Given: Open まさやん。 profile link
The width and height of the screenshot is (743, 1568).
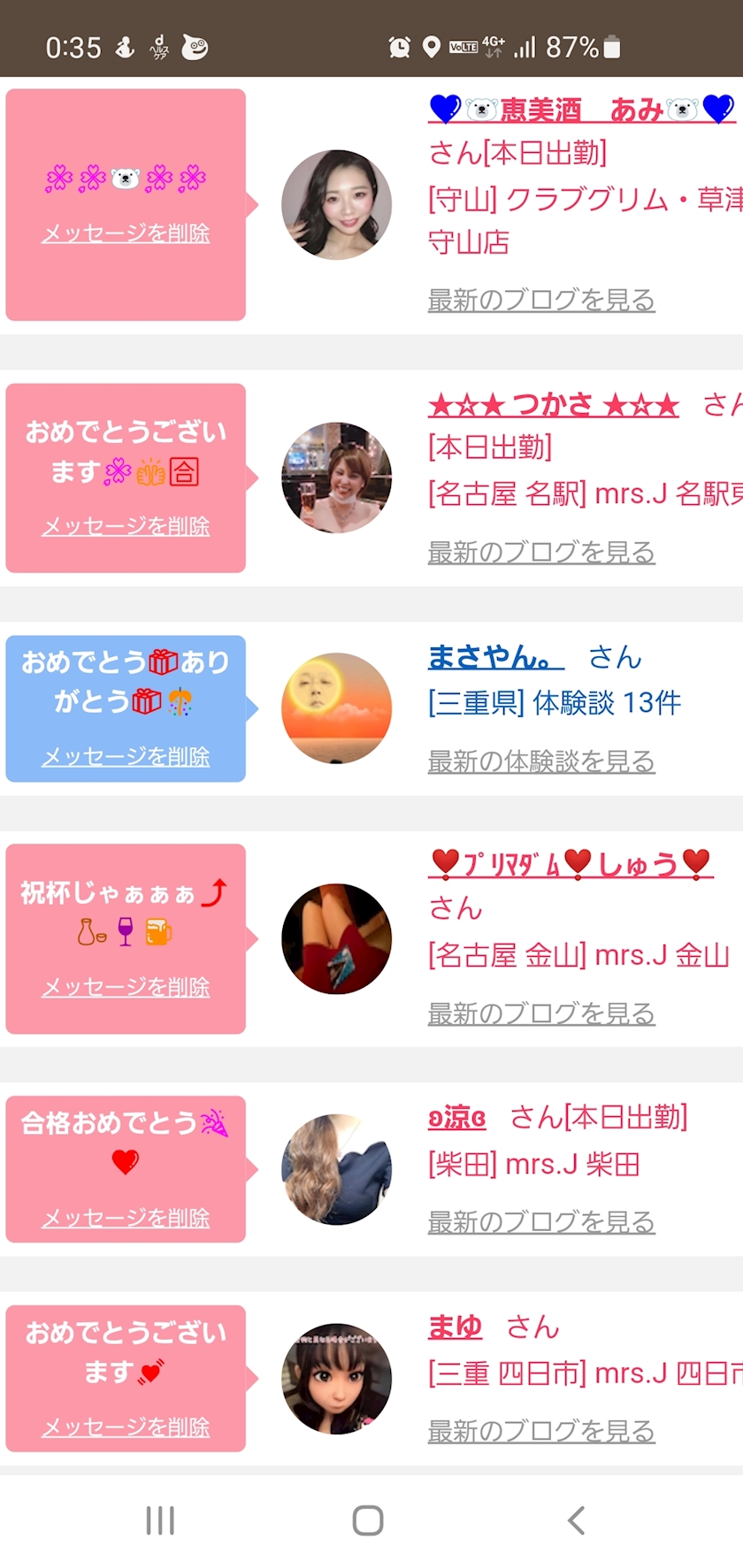Looking at the screenshot, I should (495, 657).
